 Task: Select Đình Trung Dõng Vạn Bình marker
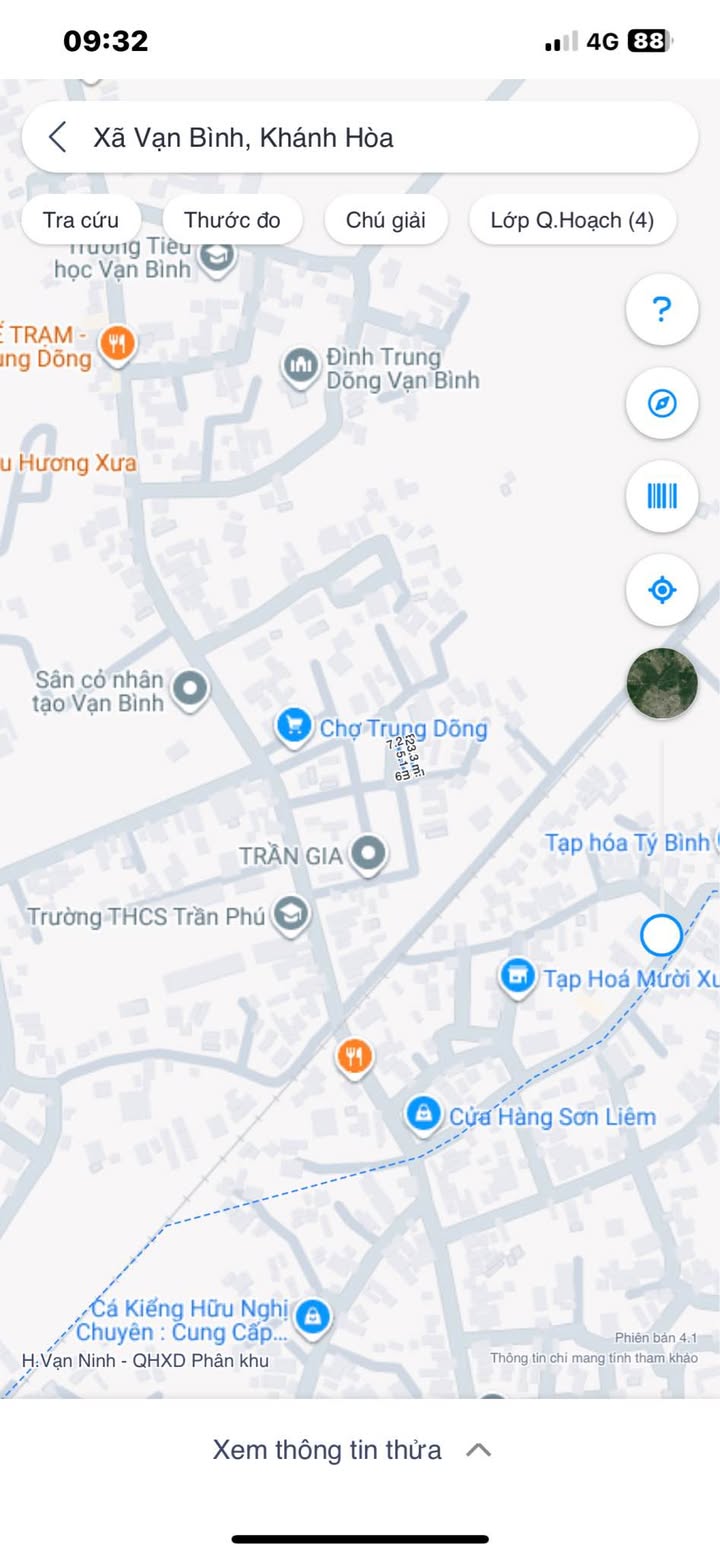click(299, 366)
